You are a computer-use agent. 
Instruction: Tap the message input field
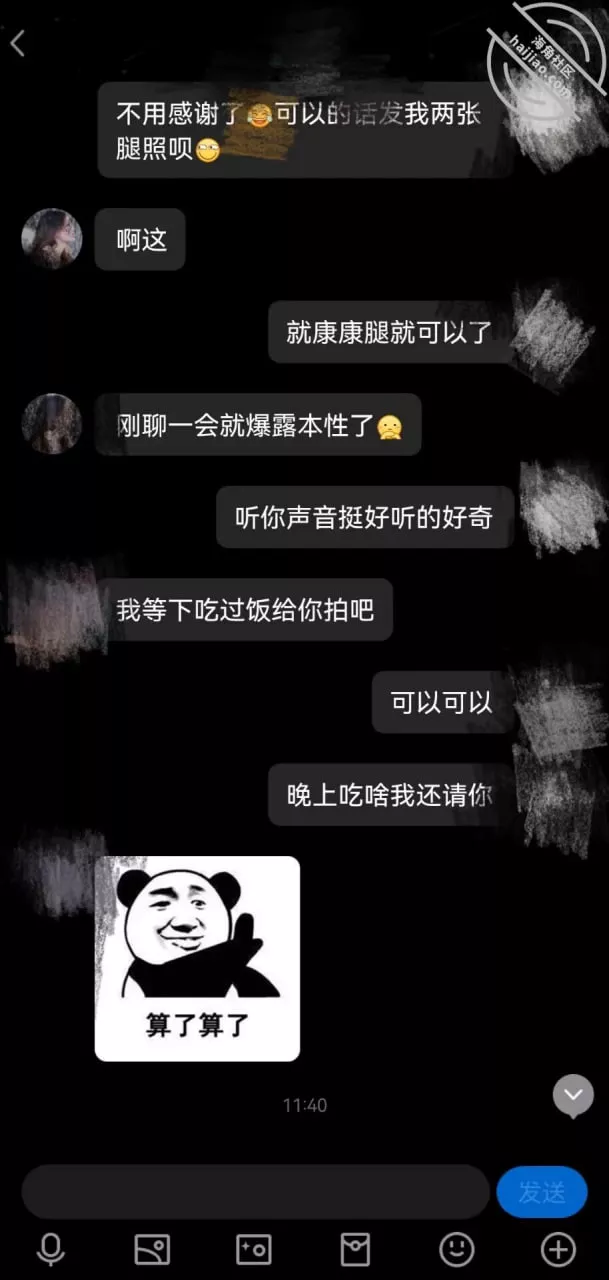pos(255,1191)
